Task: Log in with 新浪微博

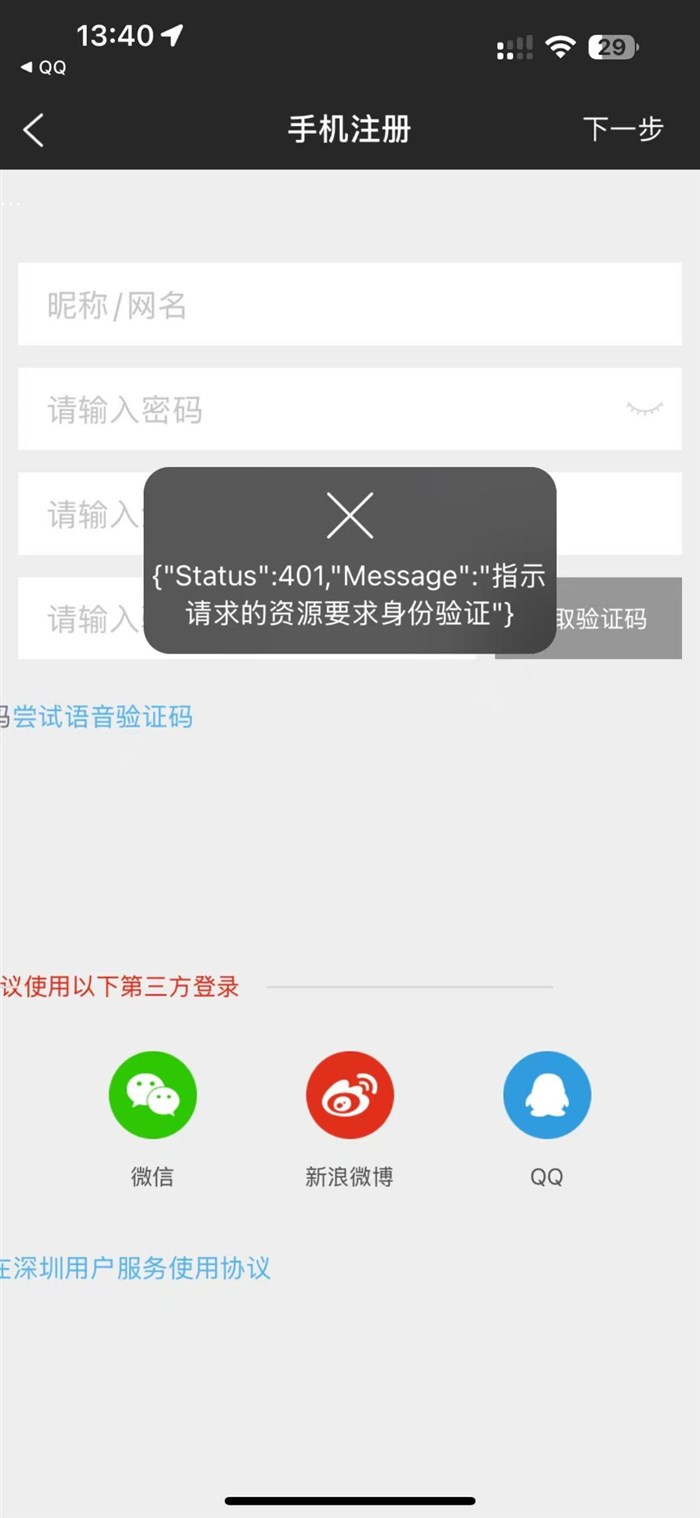Action: (x=349, y=1095)
